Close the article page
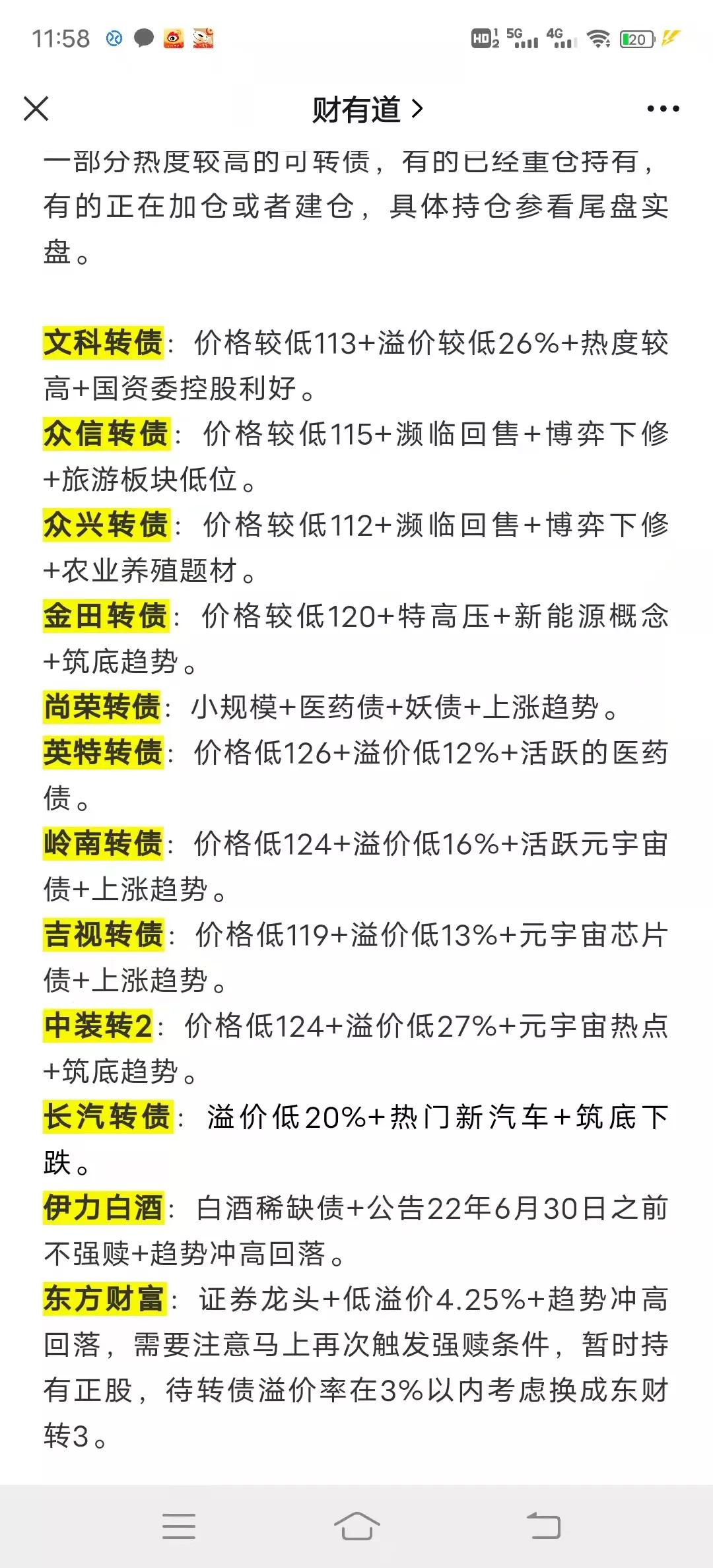Screen dimensions: 713x1568 pyautogui.click(x=36, y=109)
